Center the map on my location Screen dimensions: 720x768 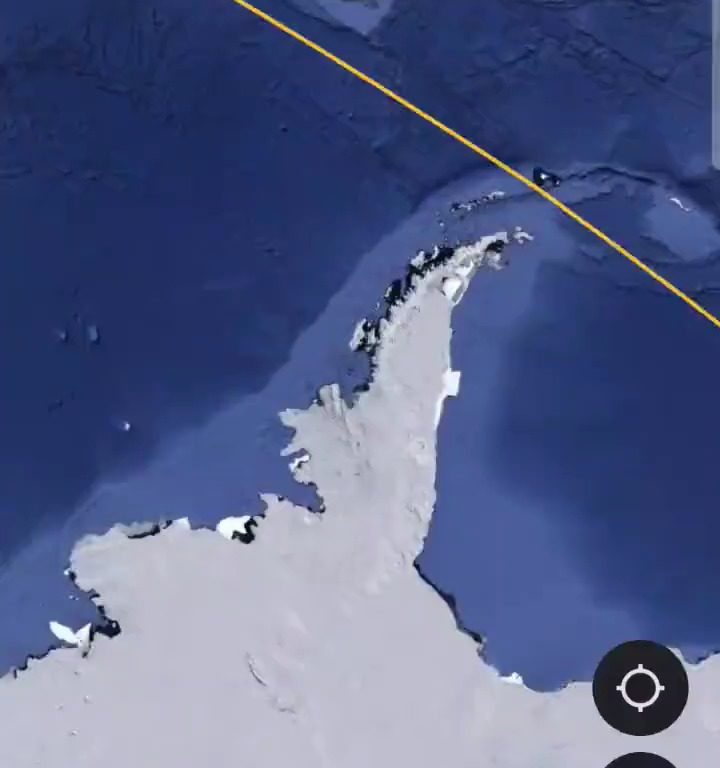coord(640,688)
